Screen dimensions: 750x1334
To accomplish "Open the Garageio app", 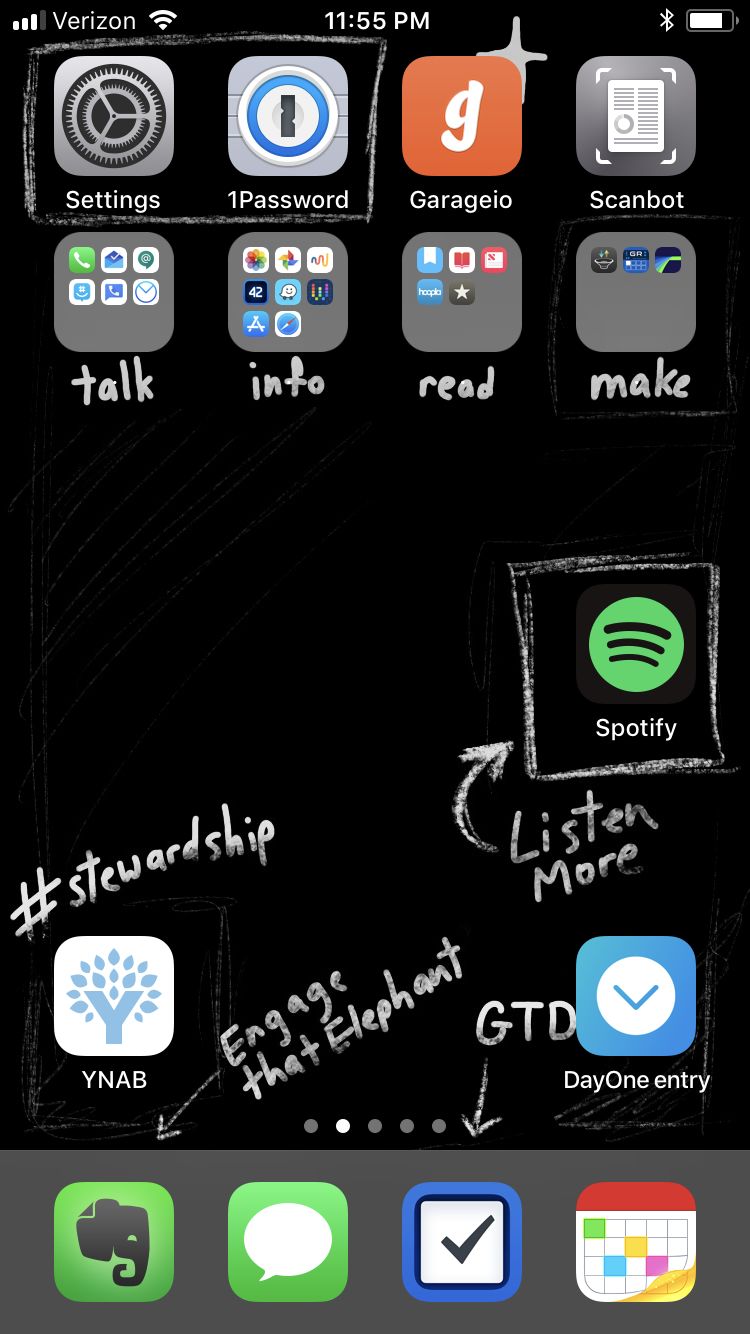I will click(x=461, y=116).
